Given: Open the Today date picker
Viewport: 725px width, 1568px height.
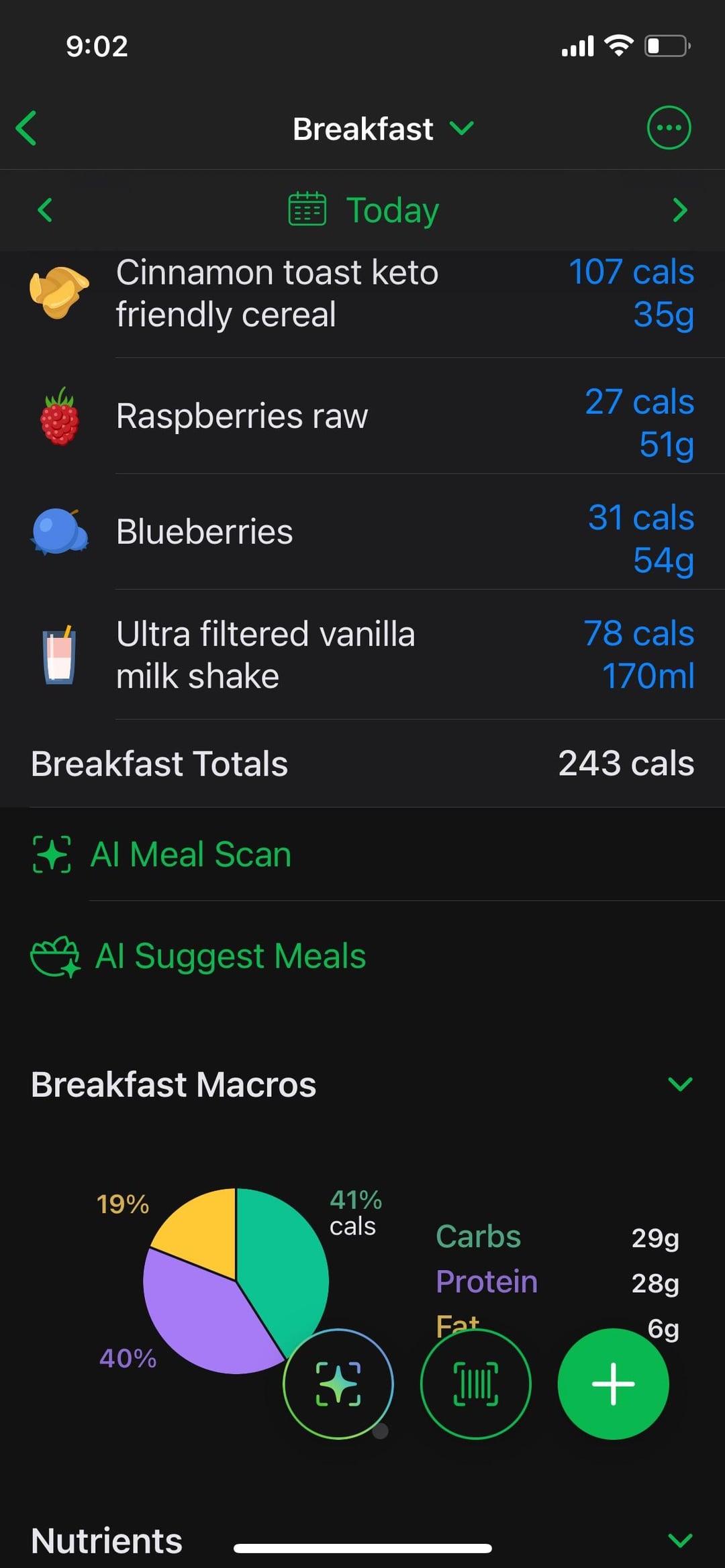Looking at the screenshot, I should [364, 210].
